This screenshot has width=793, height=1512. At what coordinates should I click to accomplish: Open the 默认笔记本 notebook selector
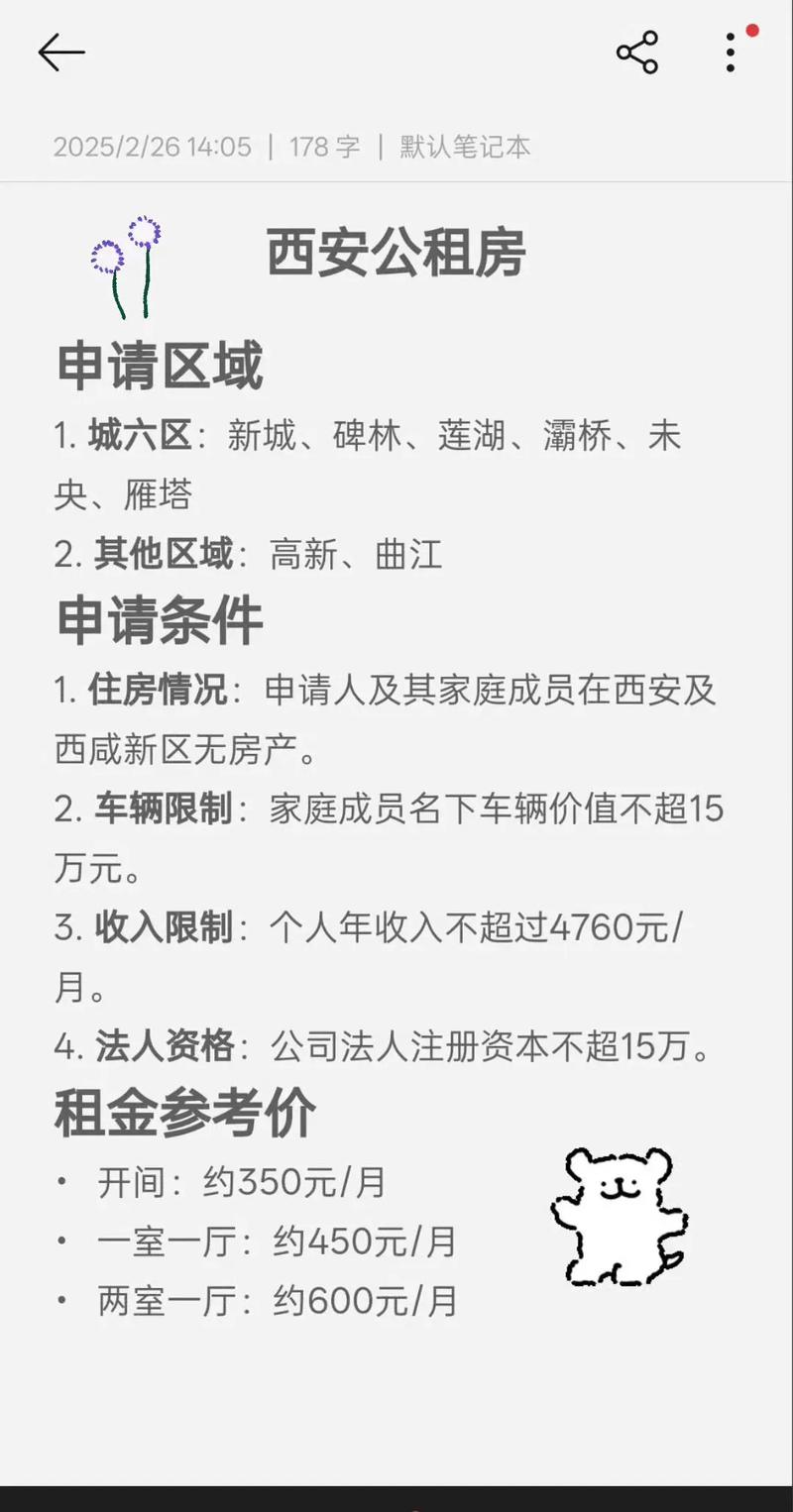click(465, 148)
